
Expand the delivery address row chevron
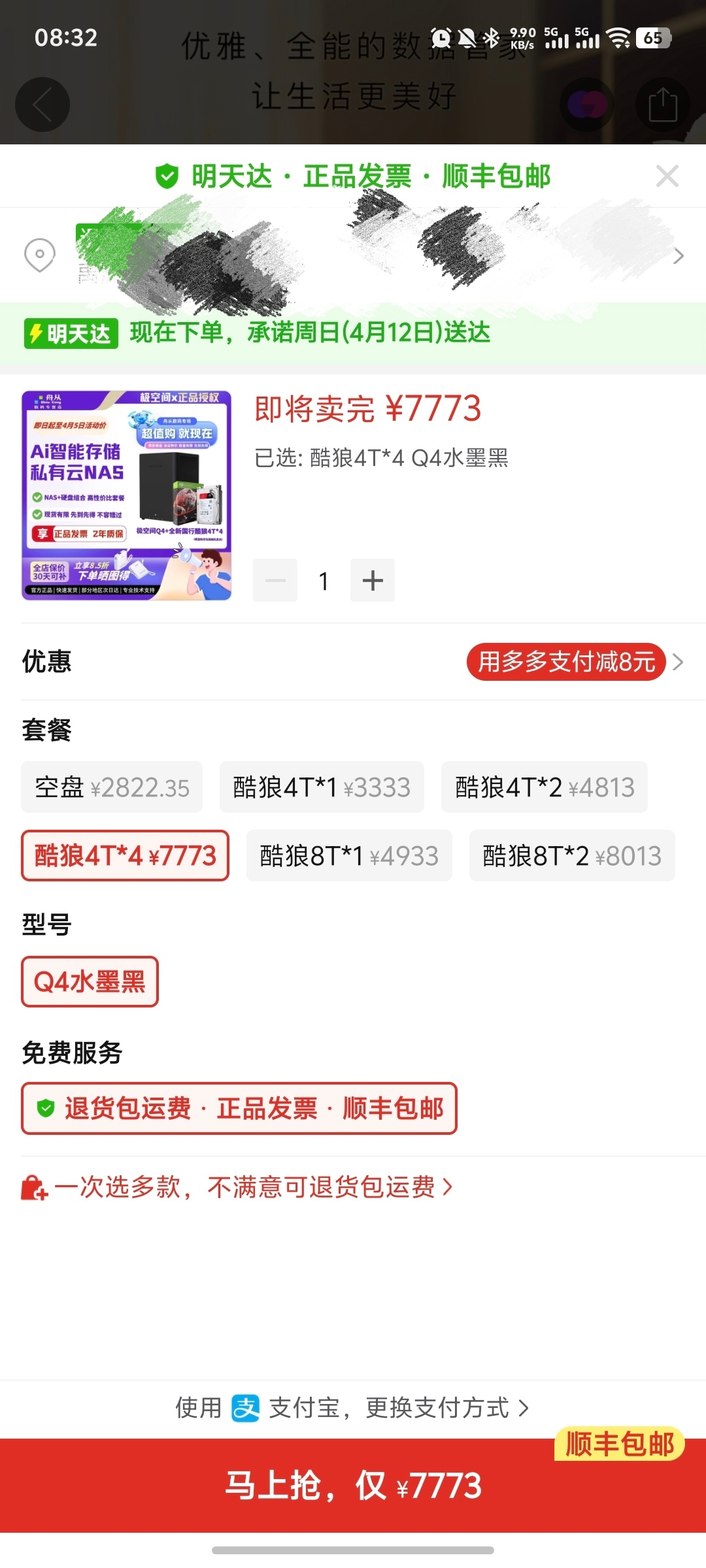coord(679,255)
